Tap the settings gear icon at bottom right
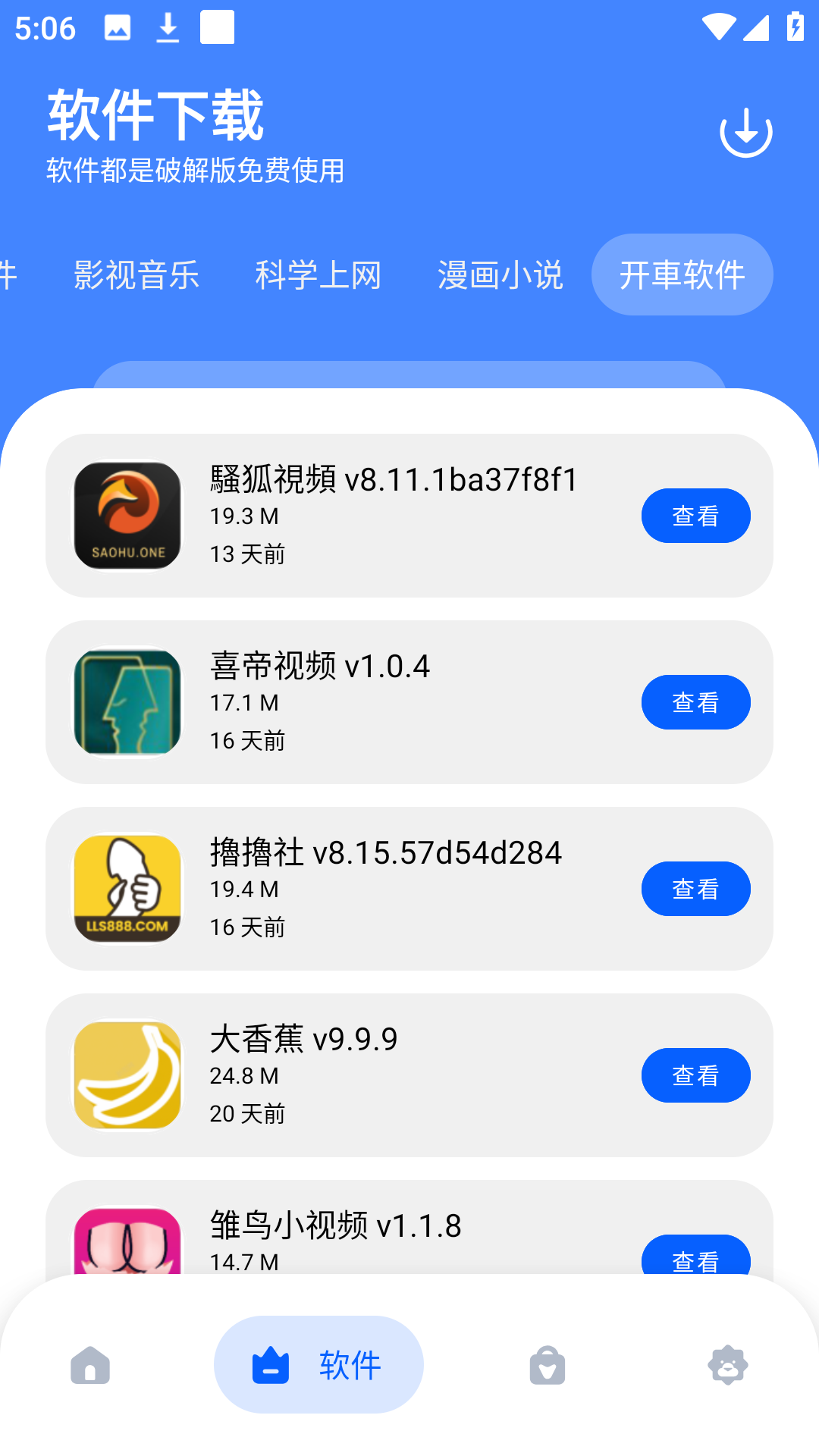The width and height of the screenshot is (819, 1456). [727, 1365]
